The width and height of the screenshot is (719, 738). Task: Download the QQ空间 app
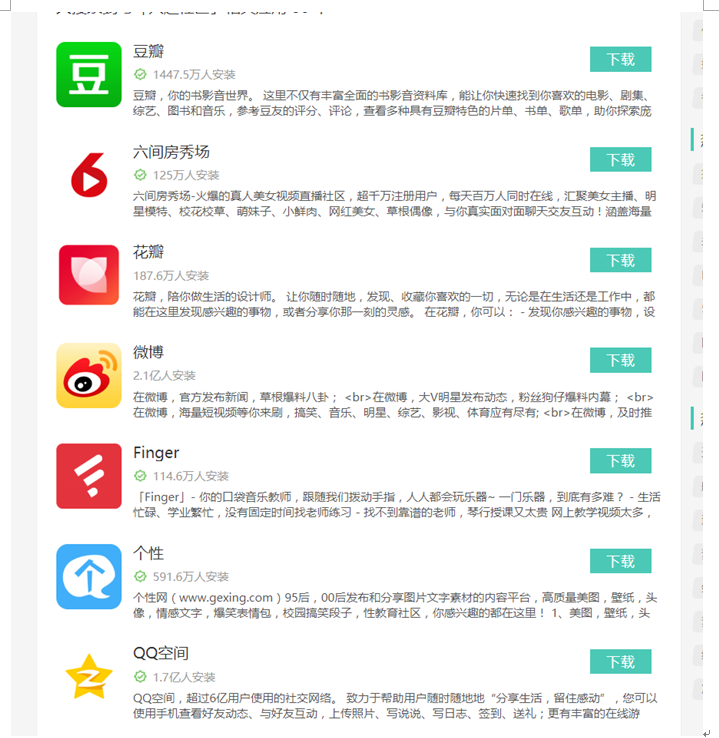click(x=620, y=662)
